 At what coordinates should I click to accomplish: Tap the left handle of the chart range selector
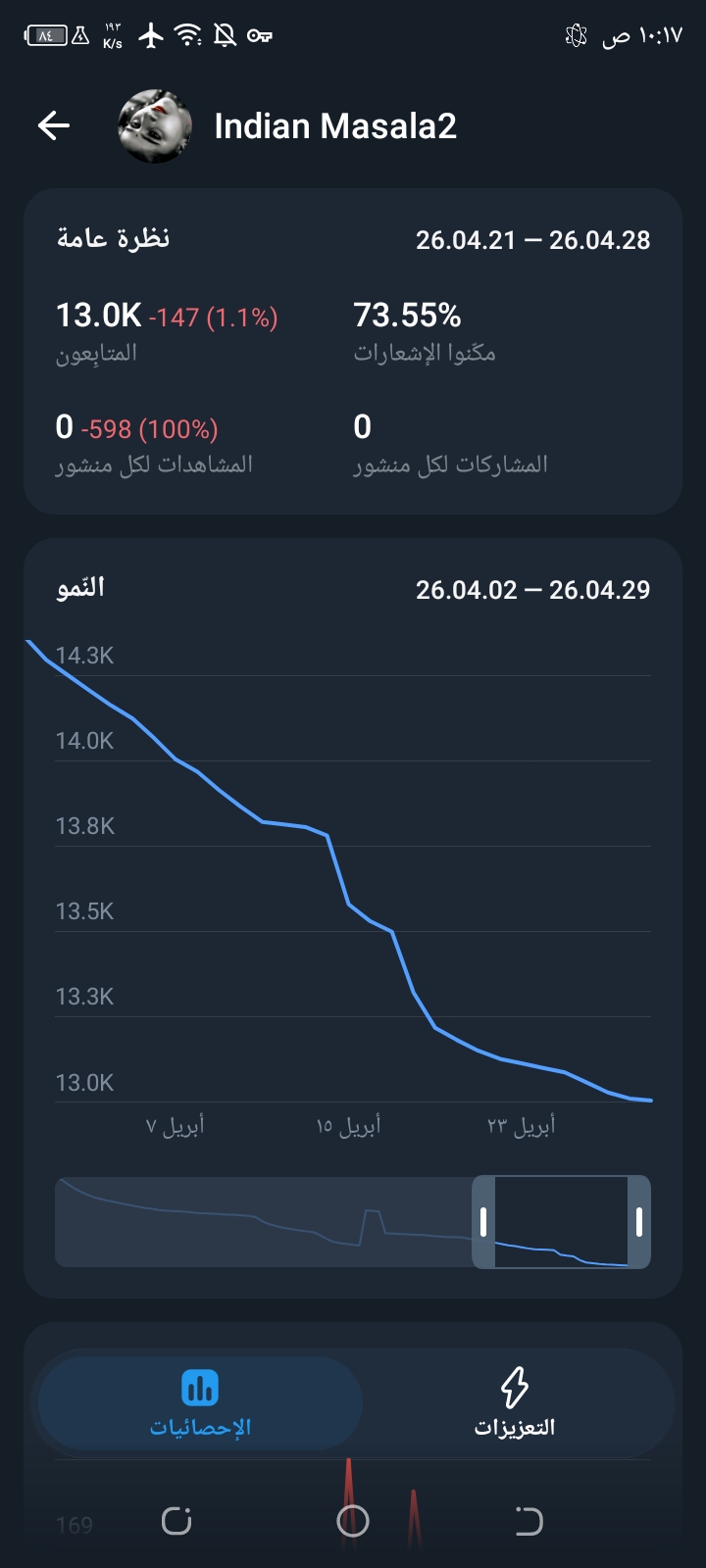tap(483, 1222)
